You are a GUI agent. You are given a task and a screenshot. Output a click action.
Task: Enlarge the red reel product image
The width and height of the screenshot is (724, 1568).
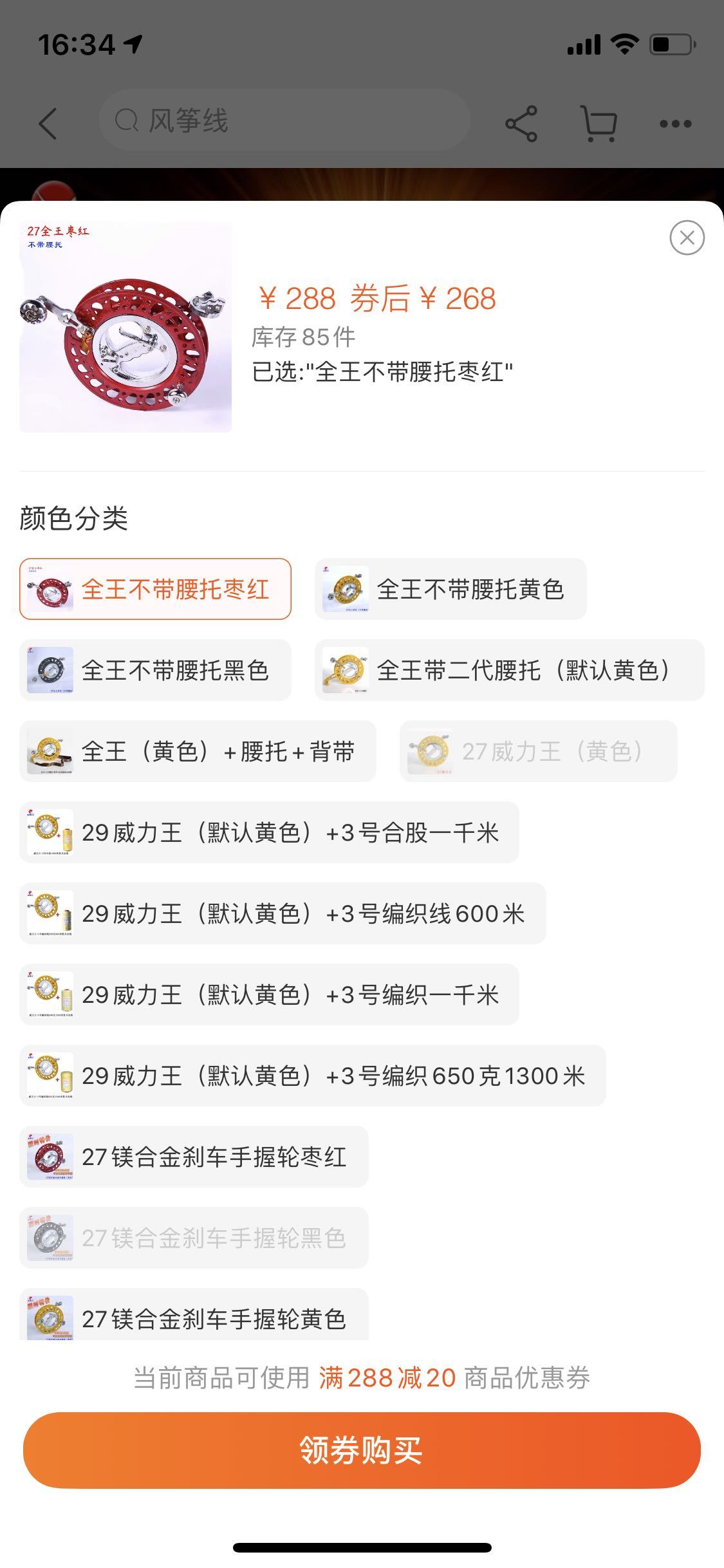coord(125,326)
